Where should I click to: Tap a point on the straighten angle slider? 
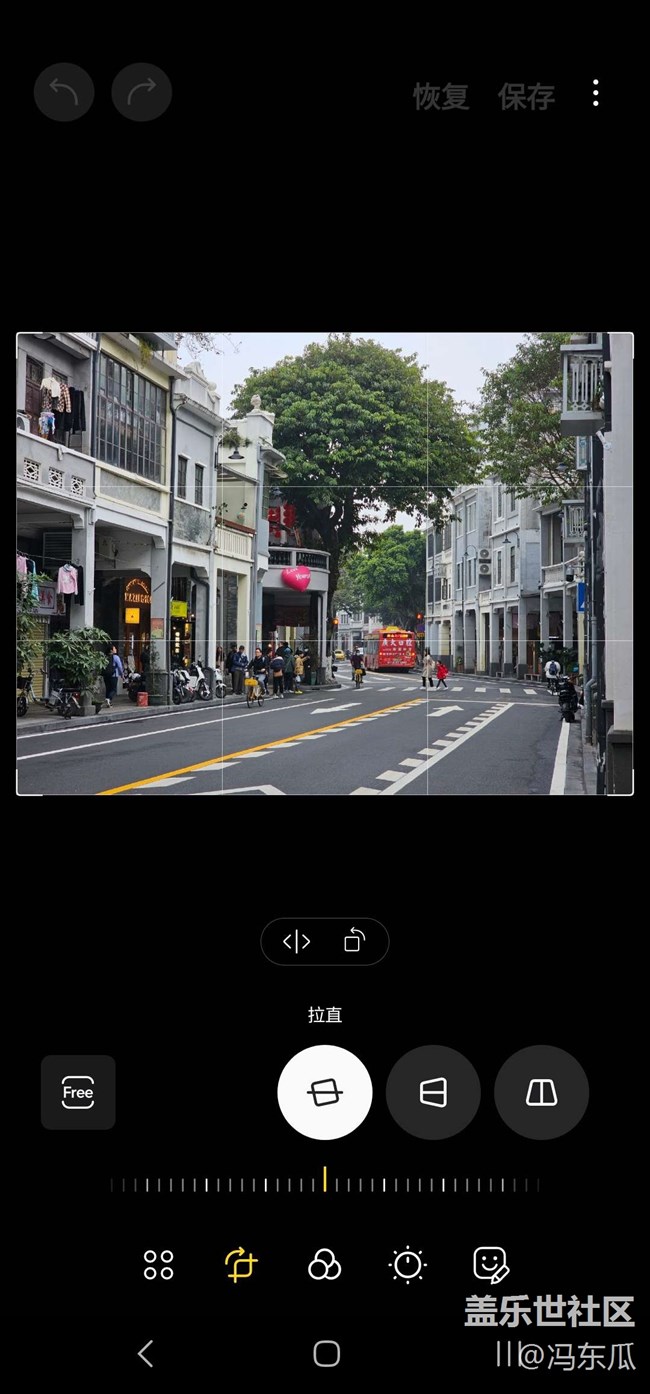point(325,1184)
